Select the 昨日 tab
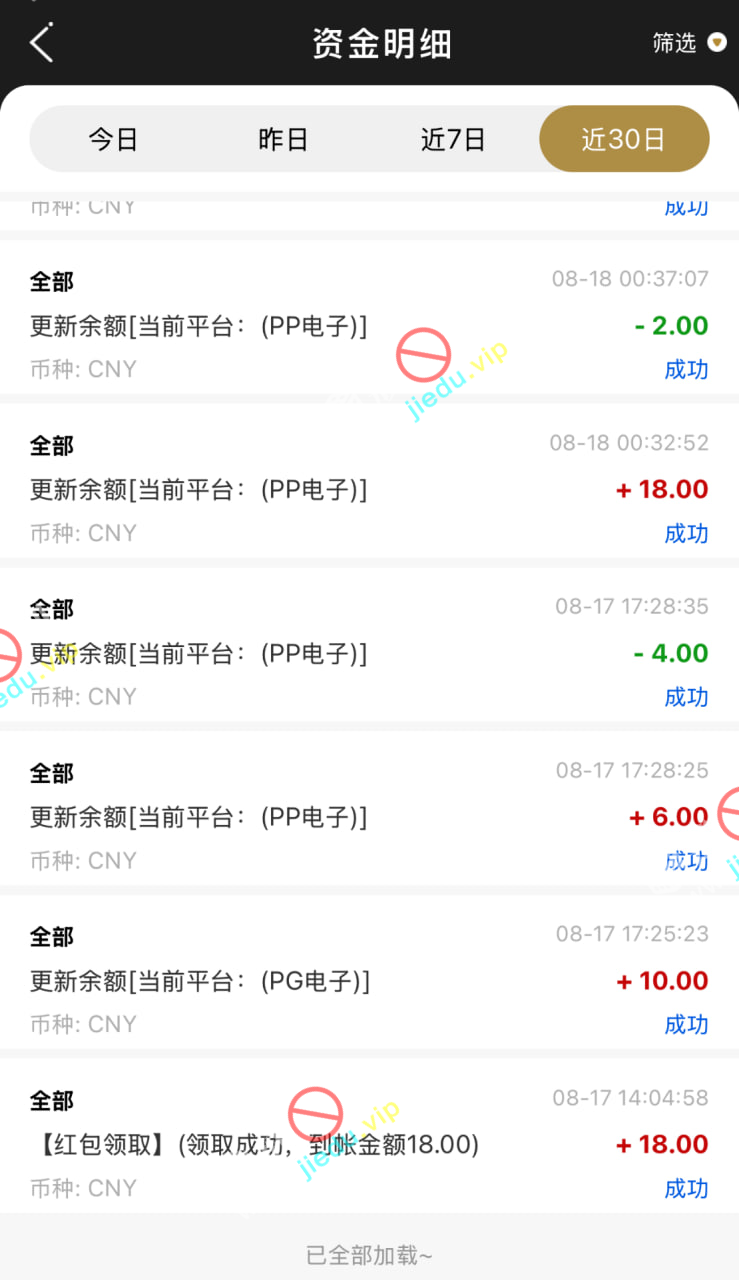The height and width of the screenshot is (1280, 739). point(283,139)
